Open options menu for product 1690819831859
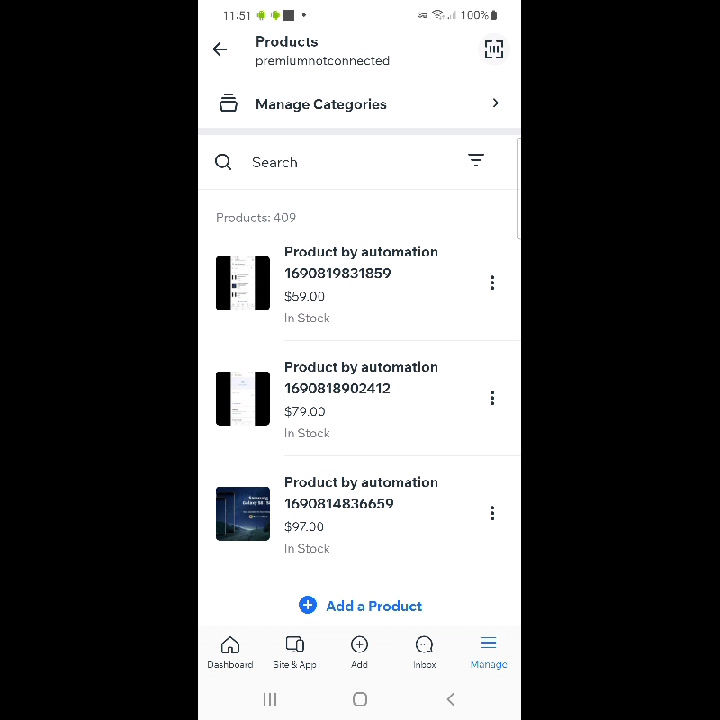Image resolution: width=720 pixels, height=720 pixels. click(x=492, y=283)
